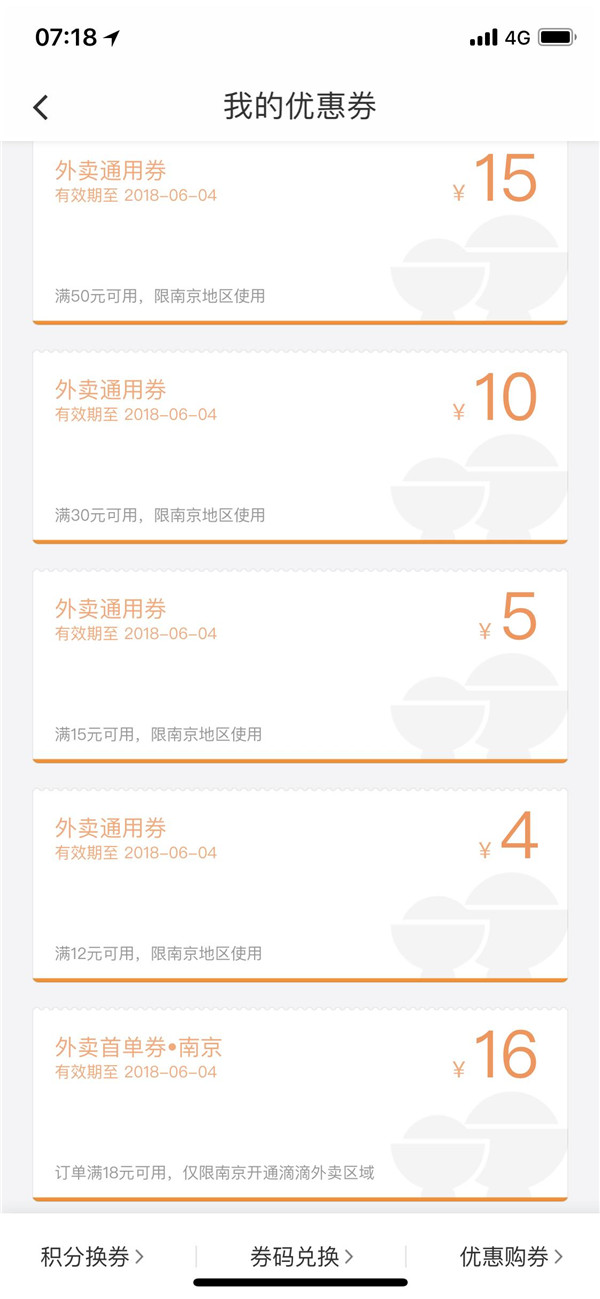
Task: Select the ¥15 delivery coupon
Action: coord(300,233)
